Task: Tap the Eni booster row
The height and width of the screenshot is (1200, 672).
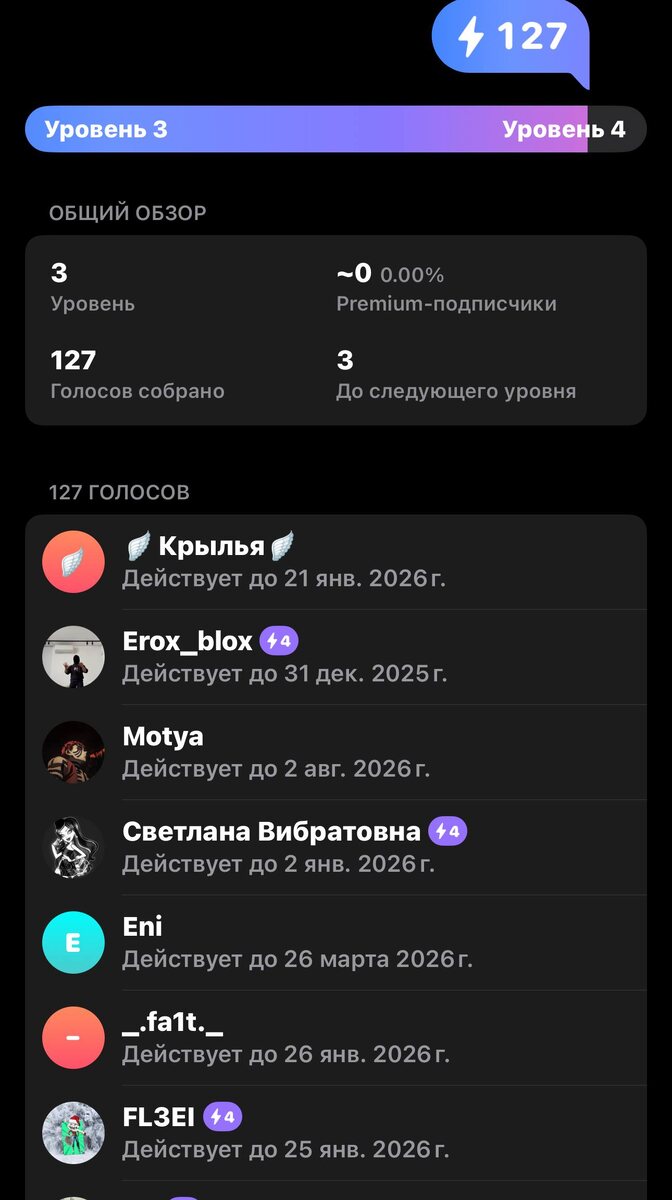Action: click(x=336, y=942)
